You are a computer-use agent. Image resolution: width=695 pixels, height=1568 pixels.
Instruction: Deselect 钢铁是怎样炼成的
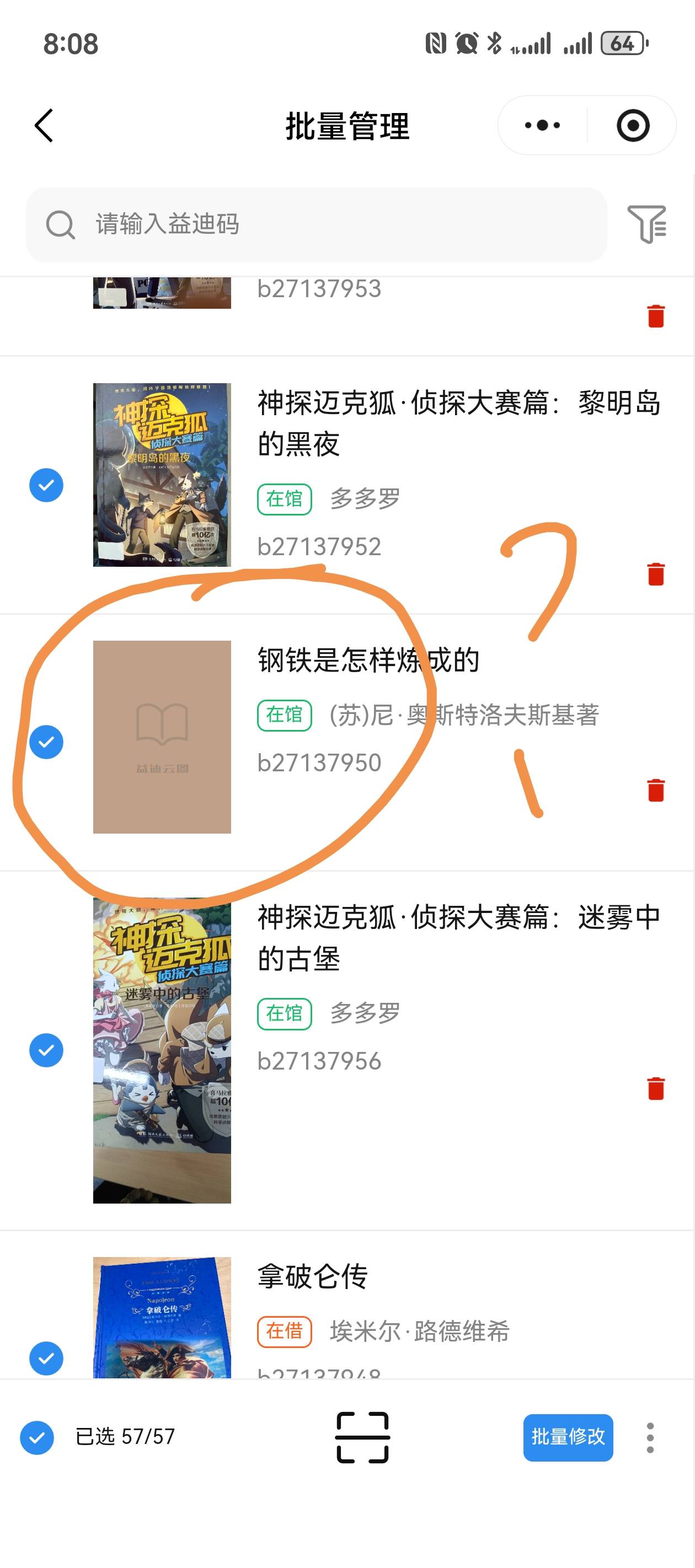[x=46, y=742]
